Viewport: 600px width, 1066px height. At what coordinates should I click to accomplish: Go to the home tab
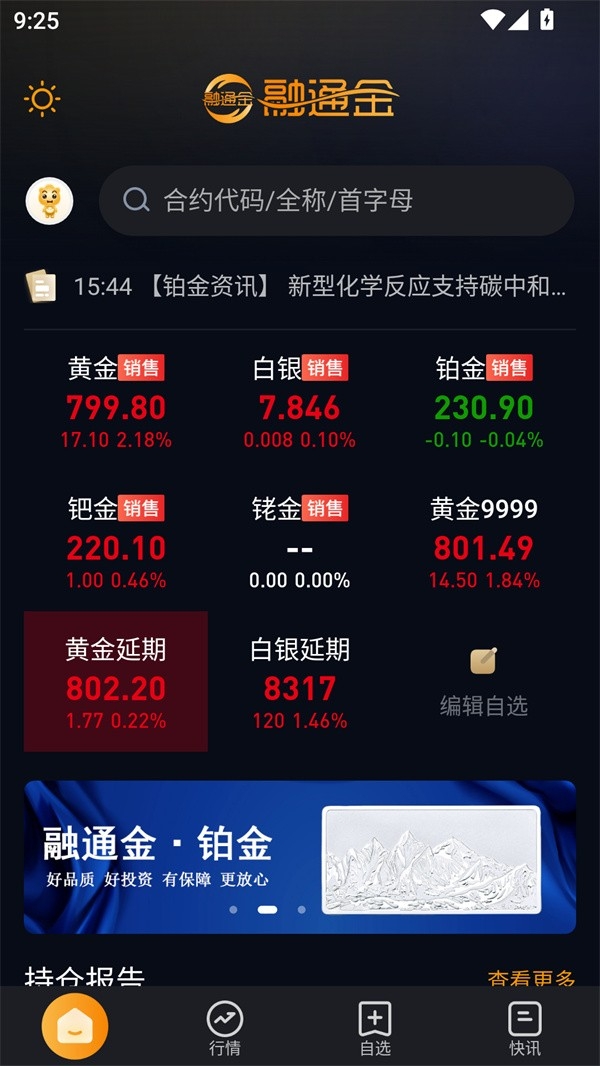(x=75, y=1026)
